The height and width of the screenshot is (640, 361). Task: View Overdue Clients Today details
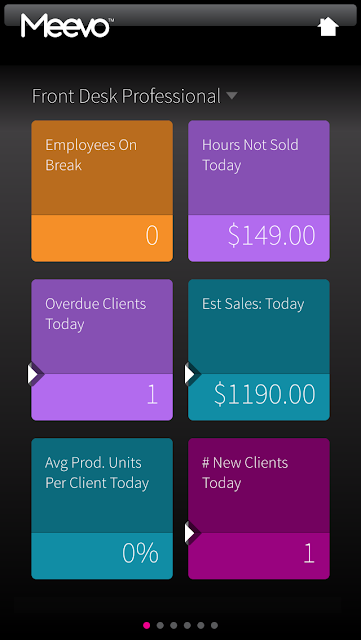pyautogui.click(x=102, y=350)
